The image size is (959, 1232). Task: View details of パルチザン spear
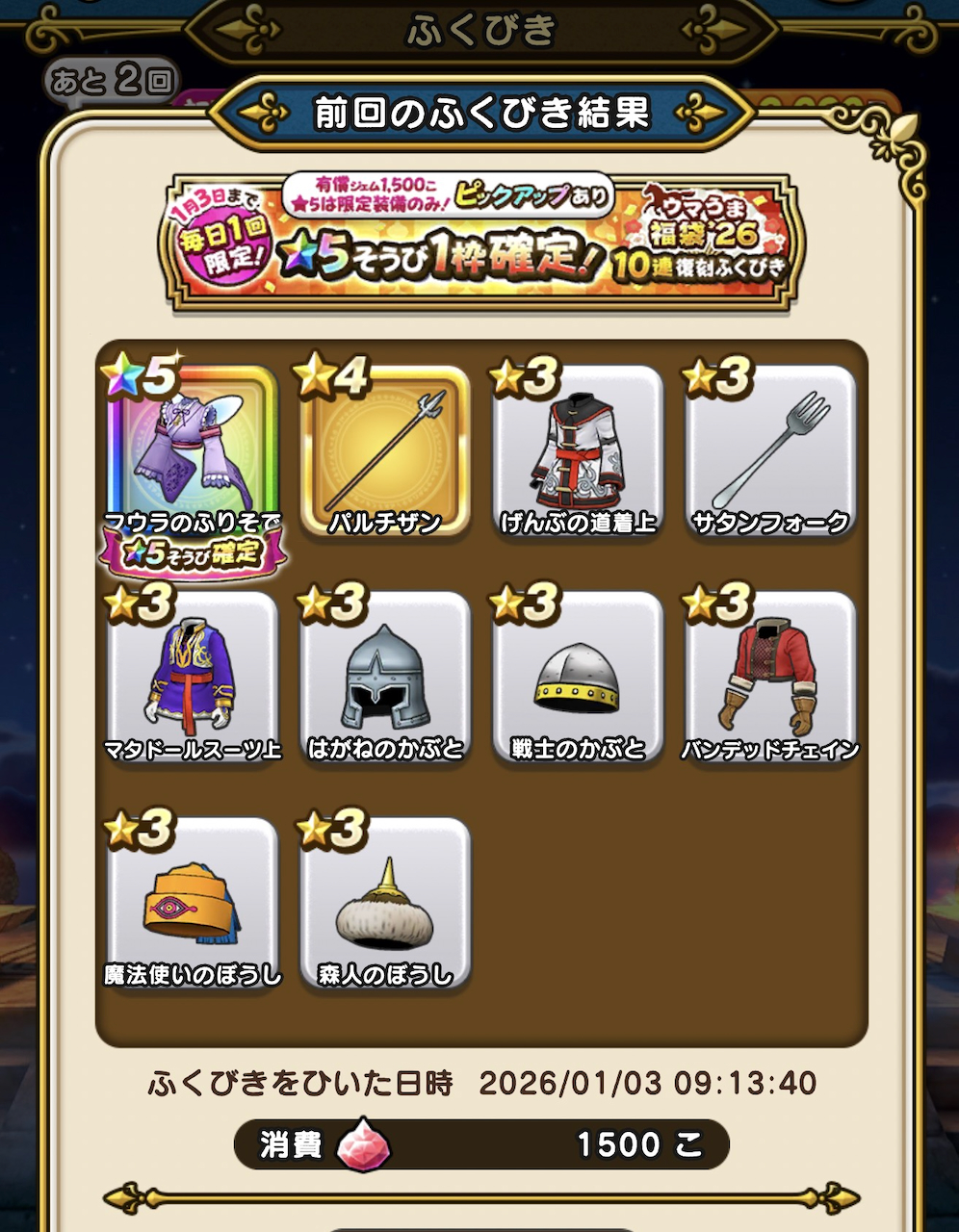(x=384, y=453)
